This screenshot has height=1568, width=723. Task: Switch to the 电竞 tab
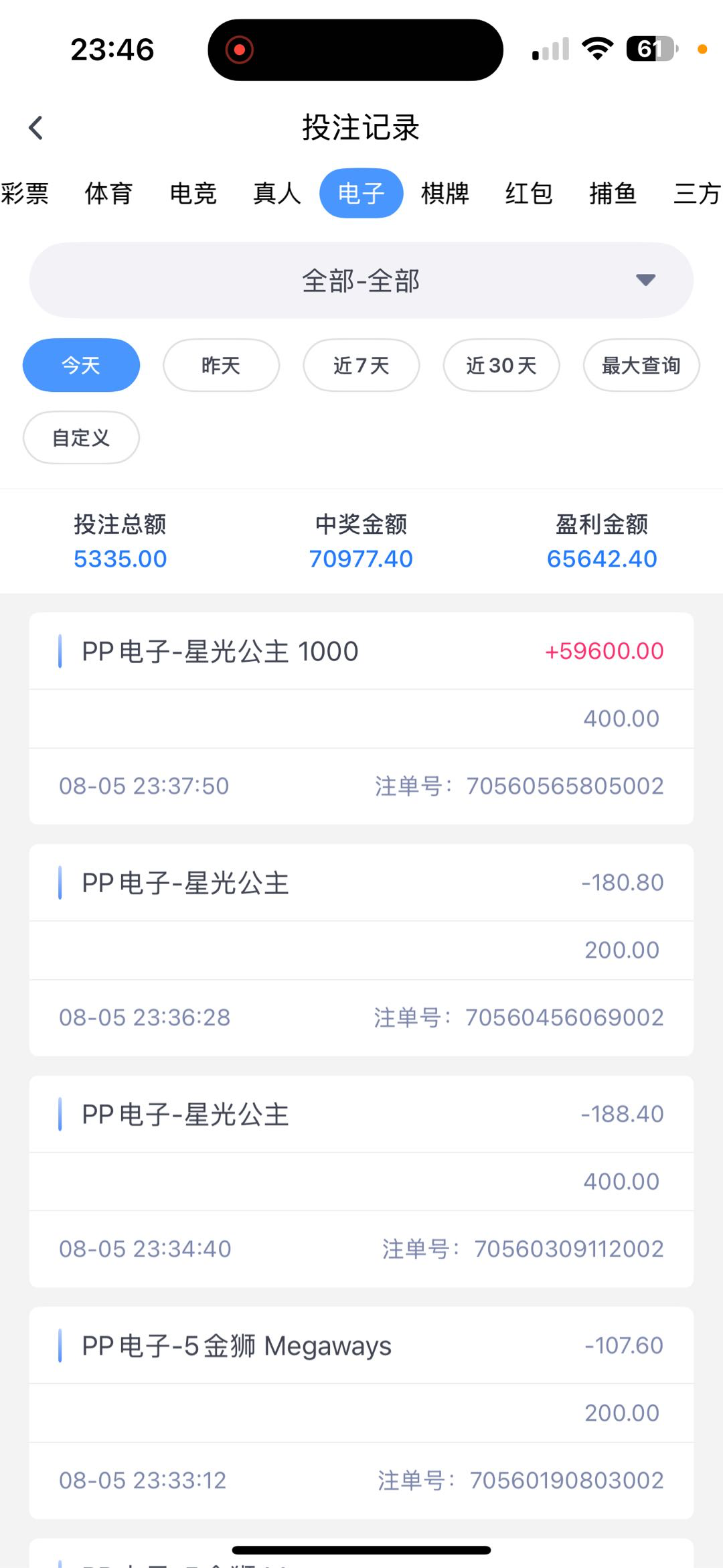pos(193,194)
